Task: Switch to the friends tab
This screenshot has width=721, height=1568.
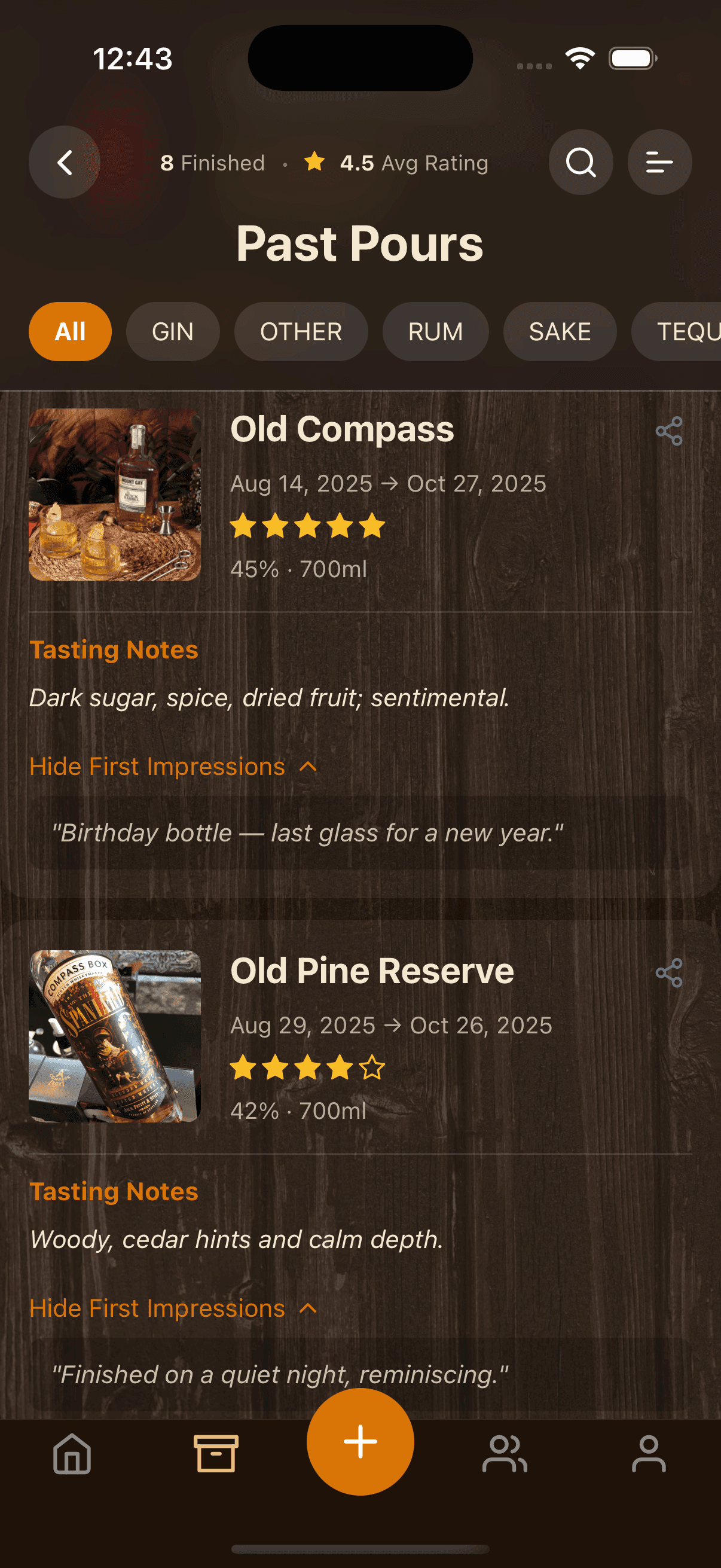Action: coord(505,1454)
